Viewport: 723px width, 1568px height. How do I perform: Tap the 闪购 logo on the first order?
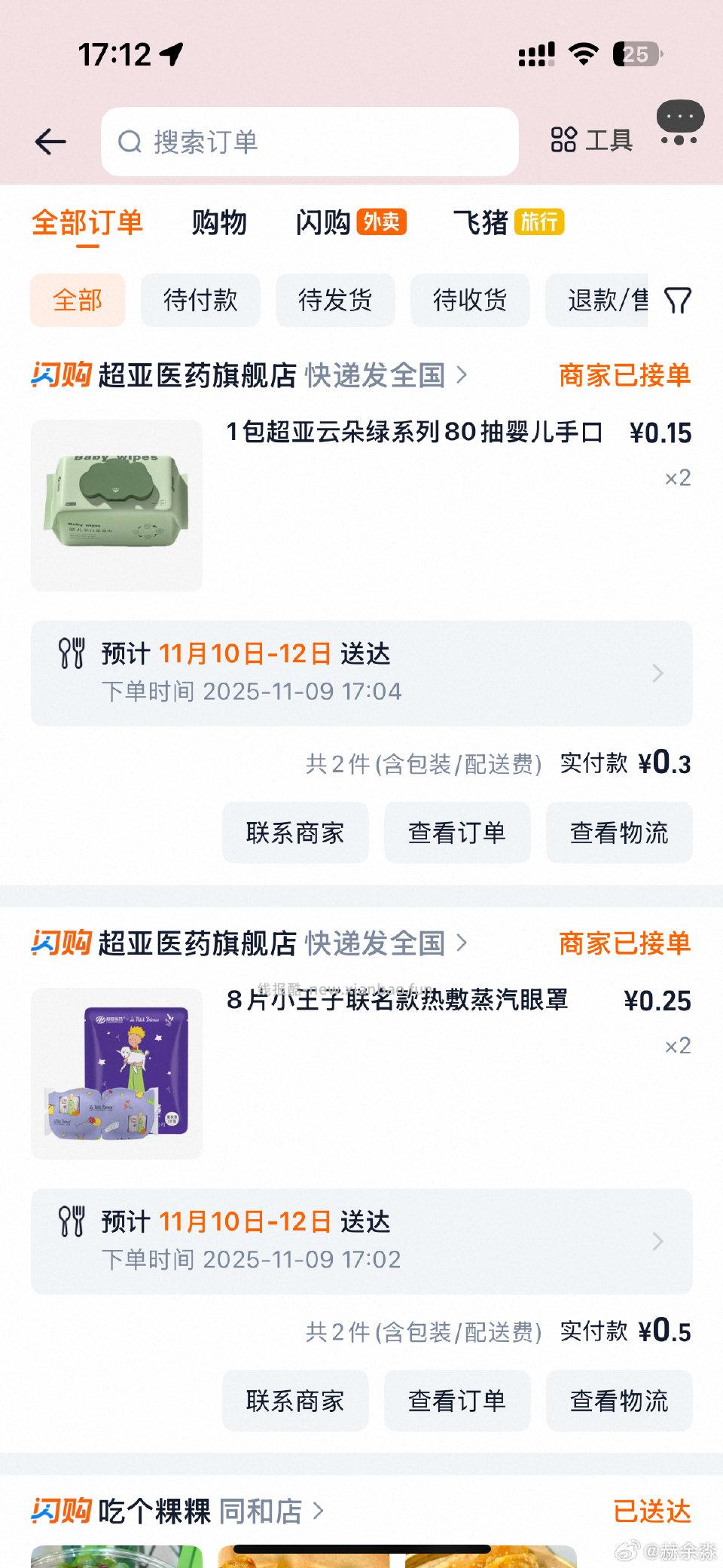click(x=60, y=374)
